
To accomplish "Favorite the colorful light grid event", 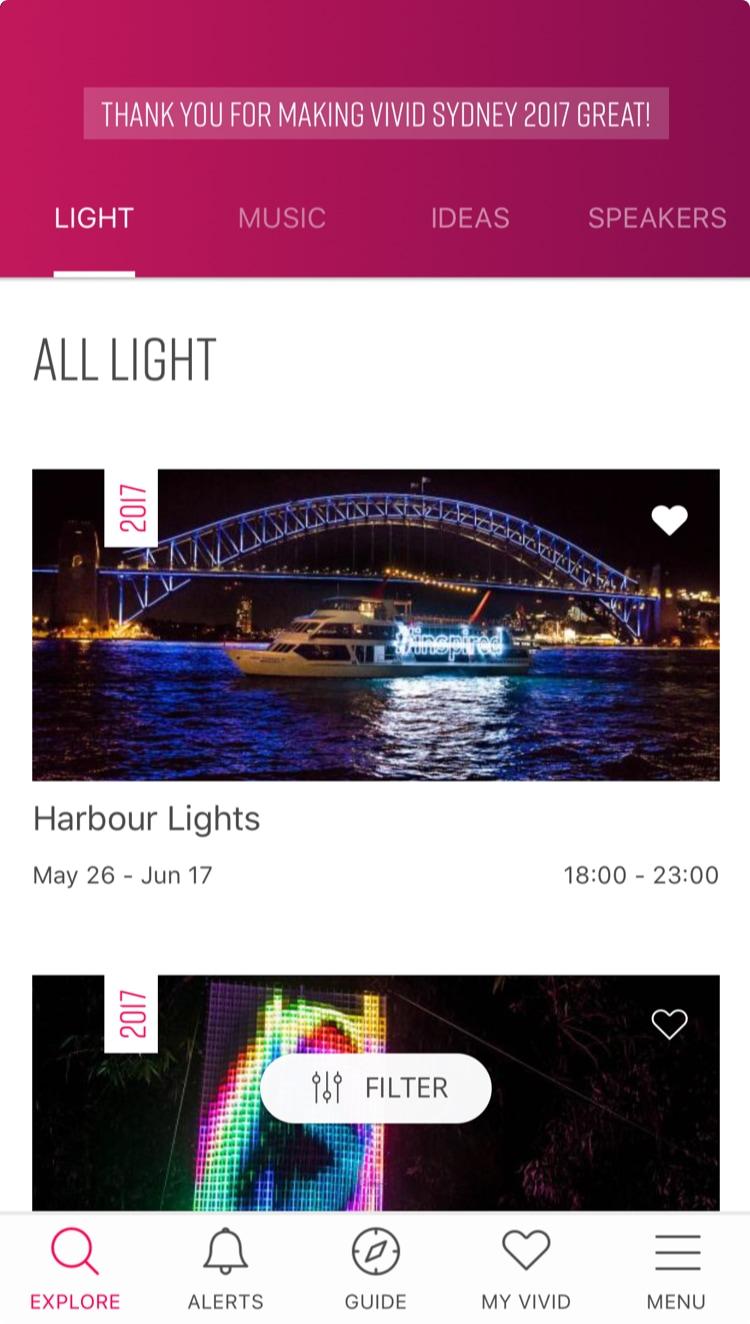I will point(669,1024).
